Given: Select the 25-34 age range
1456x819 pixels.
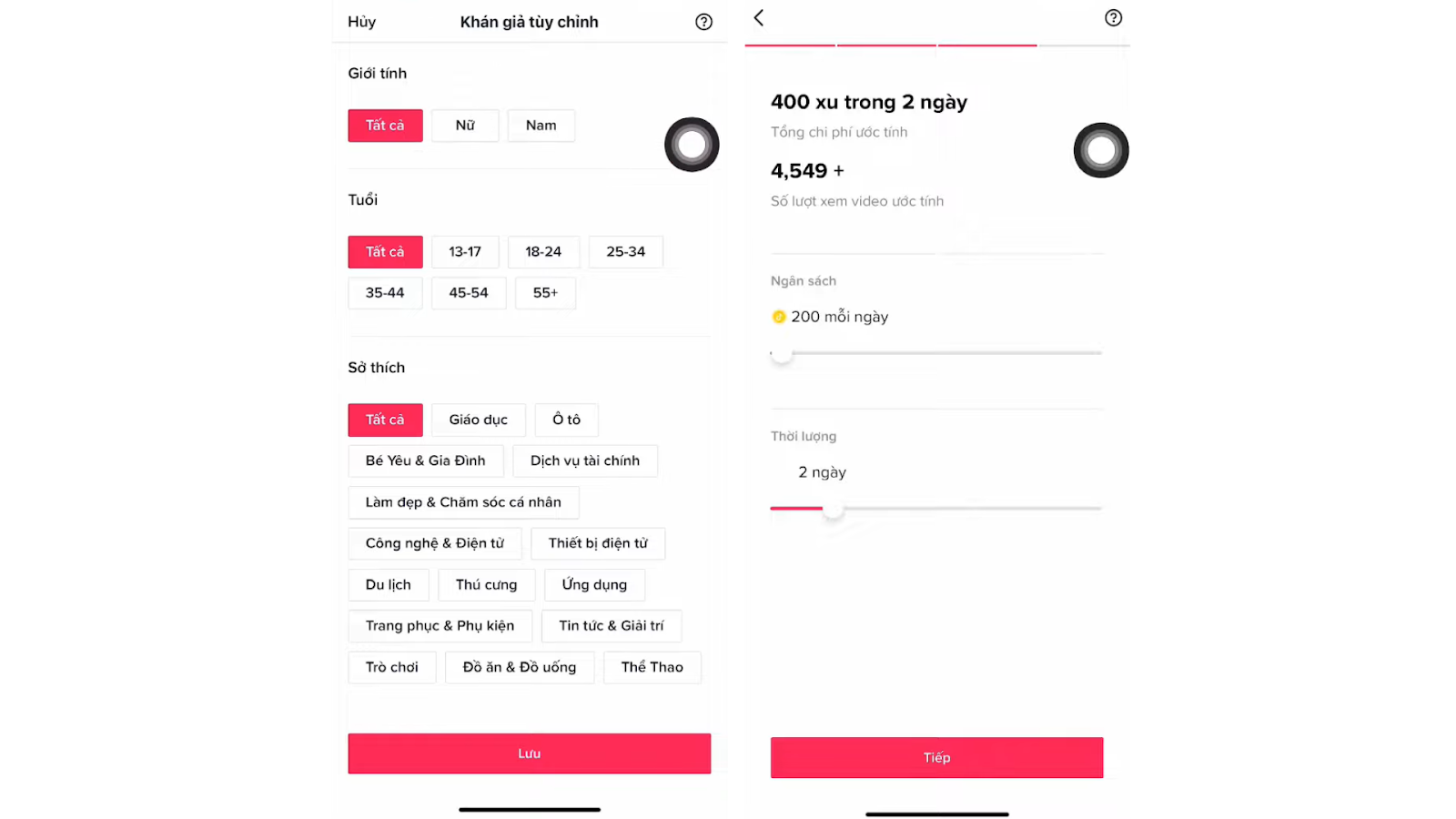Looking at the screenshot, I should click(625, 252).
